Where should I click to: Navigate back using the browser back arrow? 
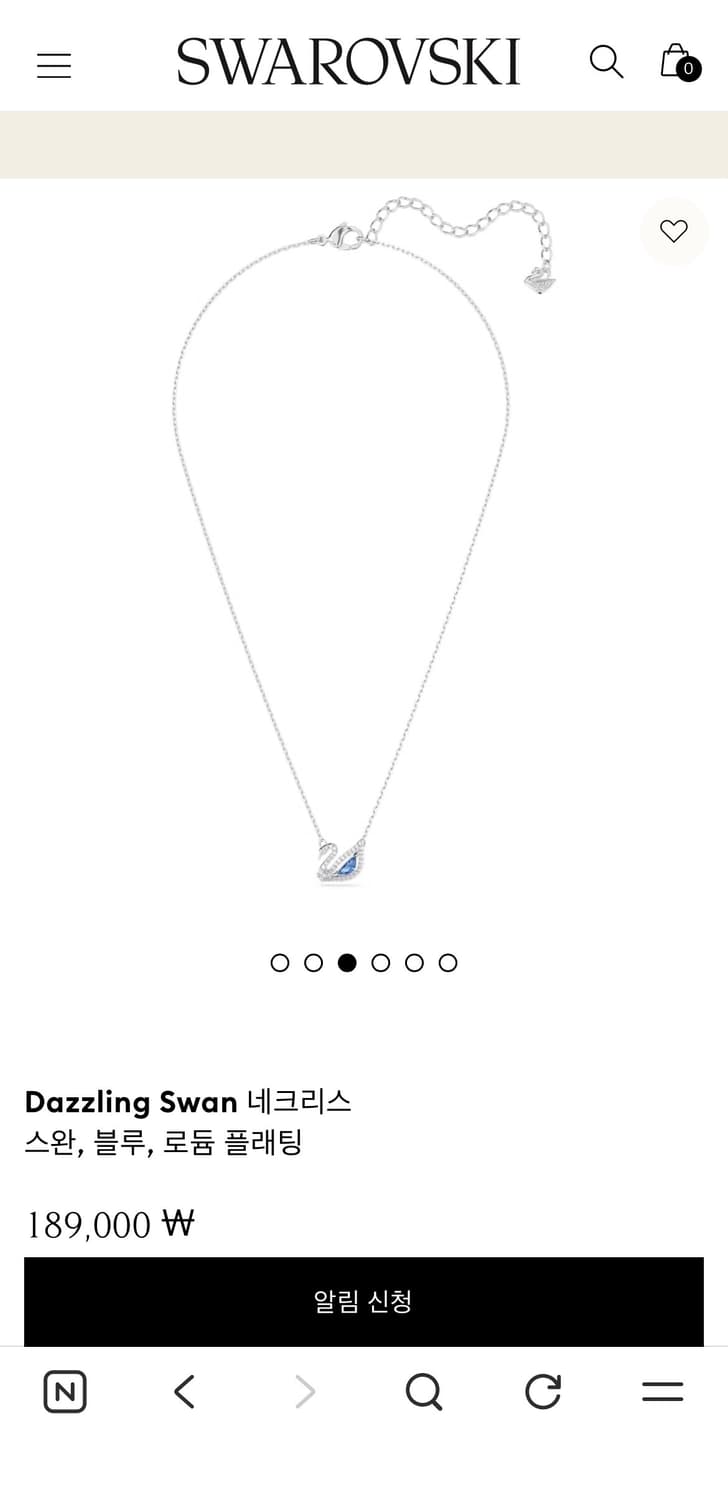183,1391
